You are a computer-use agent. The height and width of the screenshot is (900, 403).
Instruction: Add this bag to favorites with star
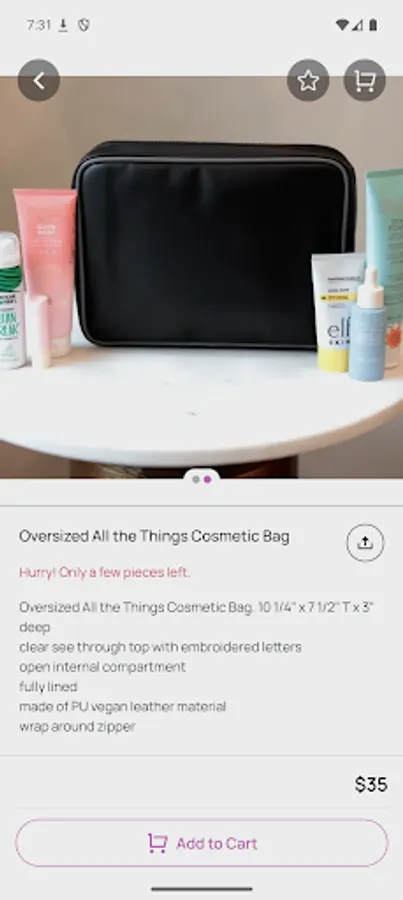tap(308, 81)
